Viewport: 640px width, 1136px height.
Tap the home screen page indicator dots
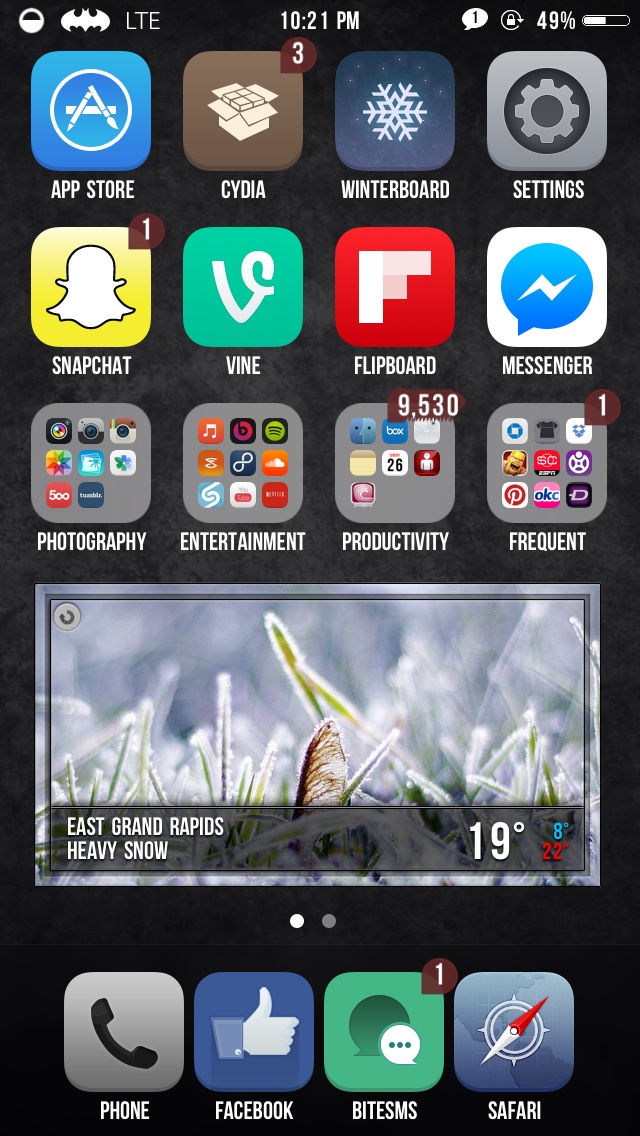313,921
